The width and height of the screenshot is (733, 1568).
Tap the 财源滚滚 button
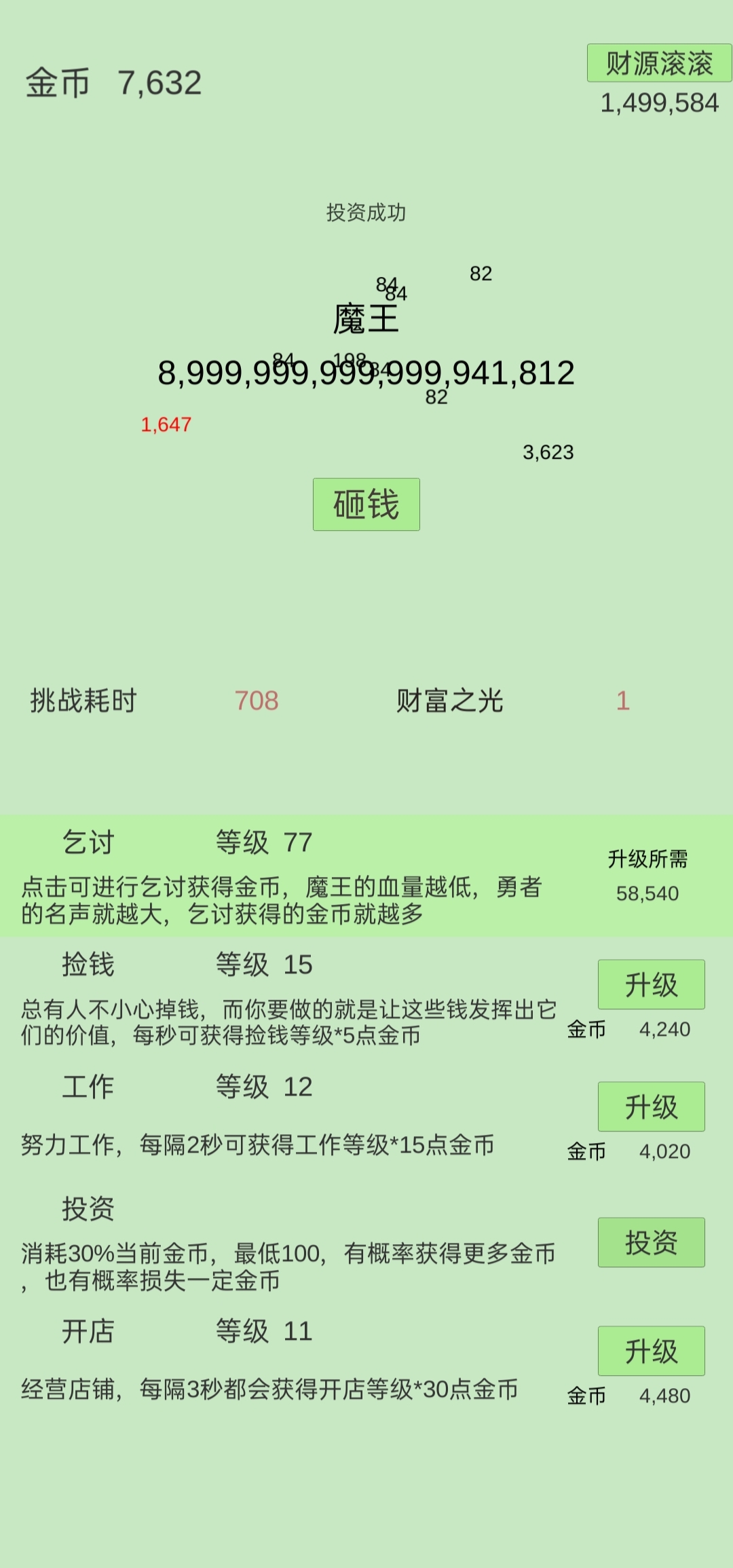click(659, 63)
